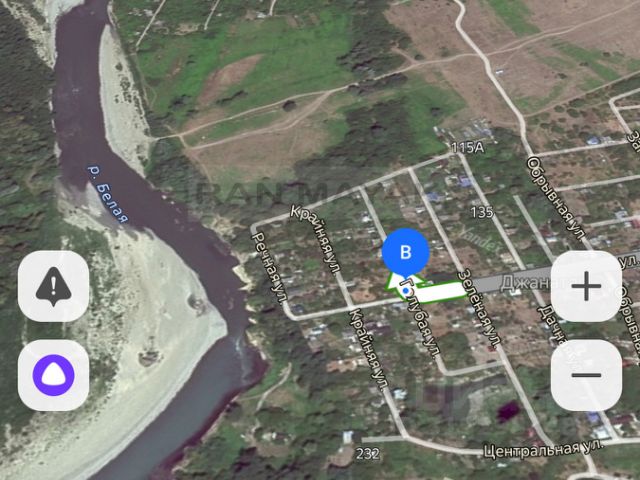Select the blue B destination marker

click(405, 253)
